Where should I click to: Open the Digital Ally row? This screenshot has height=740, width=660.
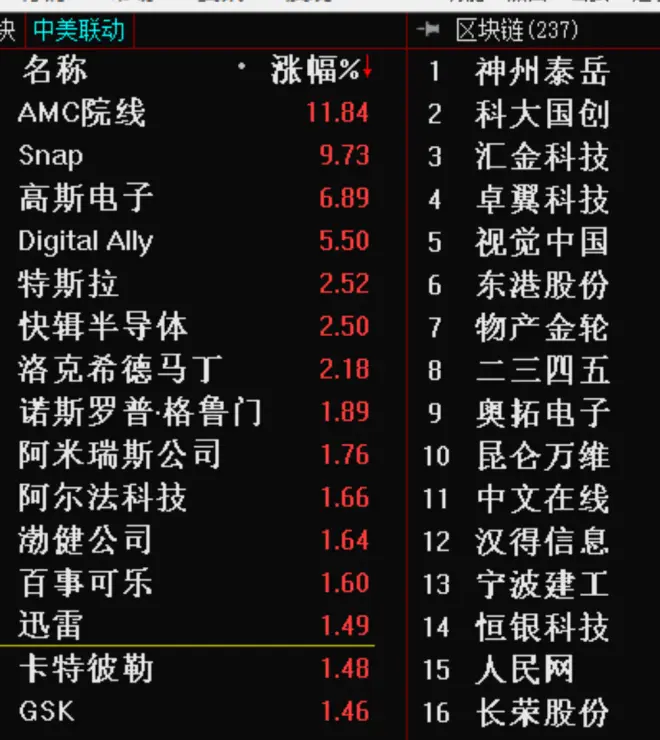(85, 241)
